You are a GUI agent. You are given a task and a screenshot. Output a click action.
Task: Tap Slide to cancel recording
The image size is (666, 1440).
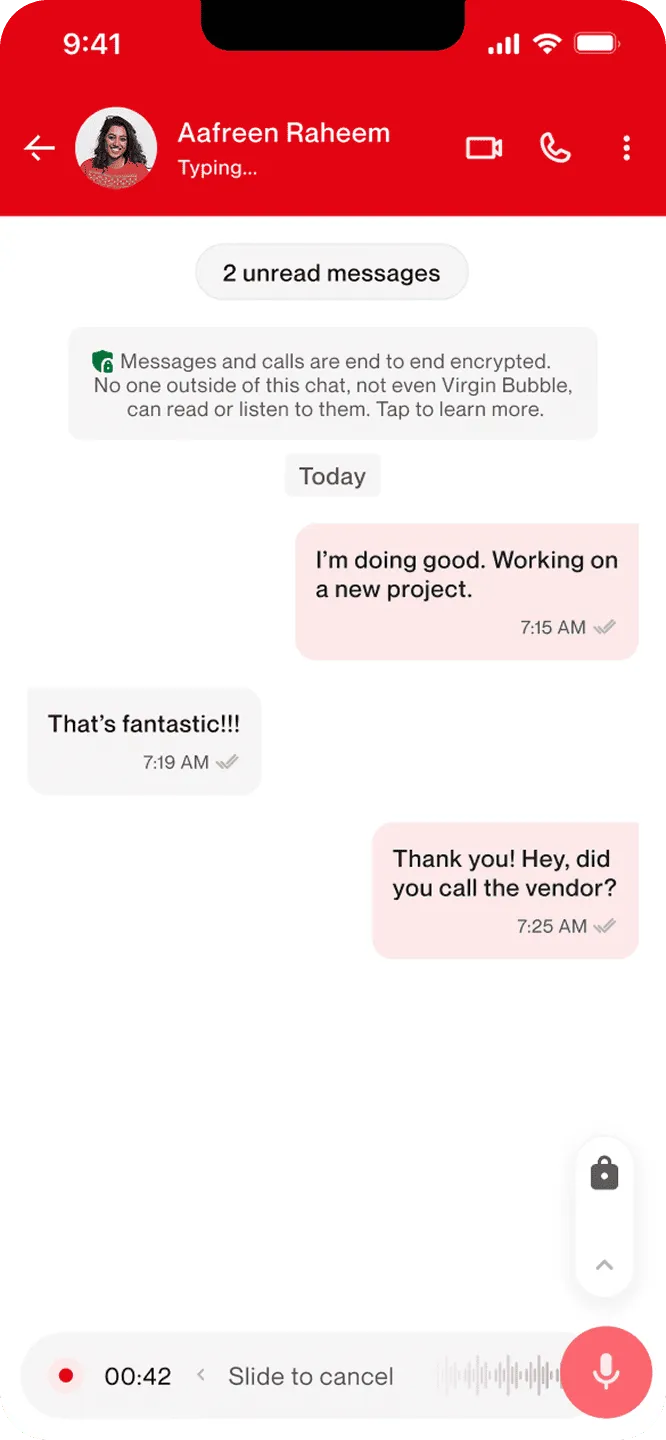[x=309, y=1376]
